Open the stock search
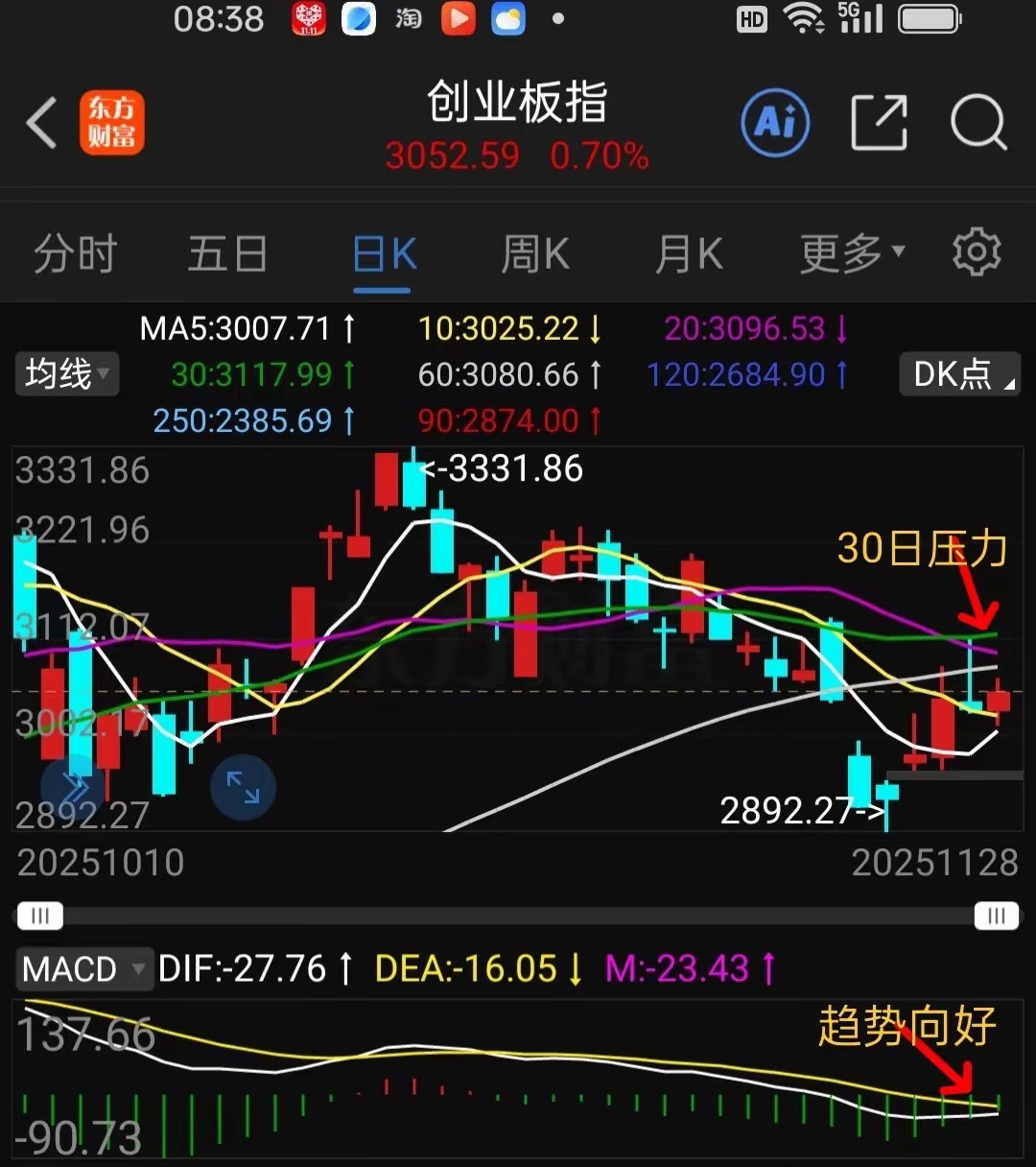Image resolution: width=1036 pixels, height=1167 pixels. coord(977,123)
